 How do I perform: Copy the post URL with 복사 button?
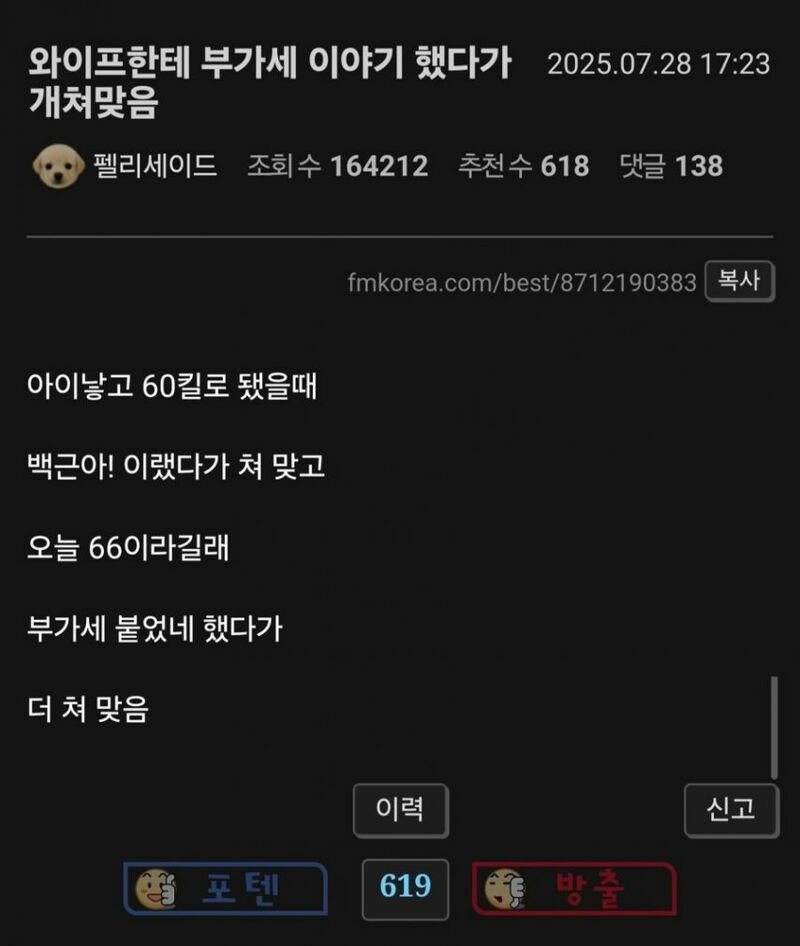[739, 281]
